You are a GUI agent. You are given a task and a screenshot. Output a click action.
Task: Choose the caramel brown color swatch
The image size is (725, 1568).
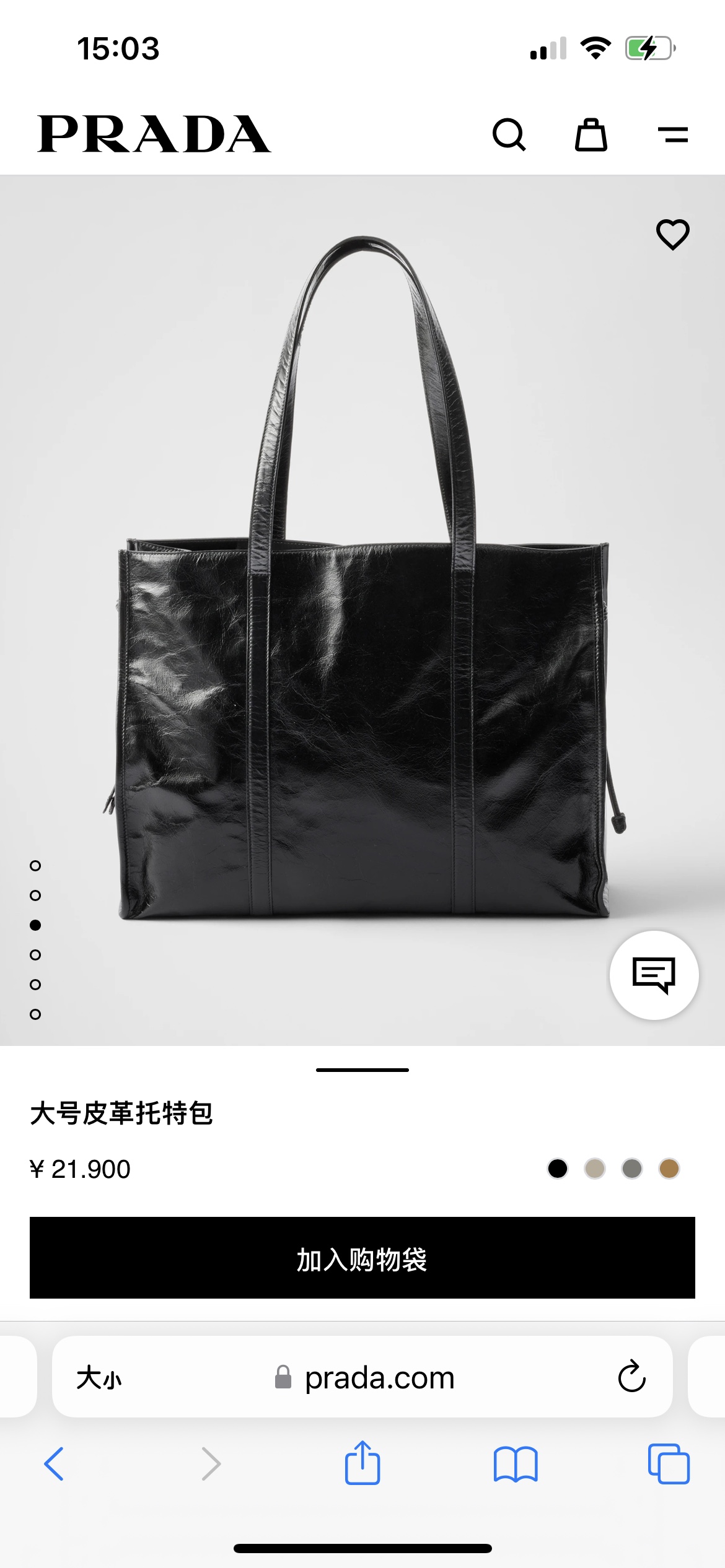[669, 1169]
